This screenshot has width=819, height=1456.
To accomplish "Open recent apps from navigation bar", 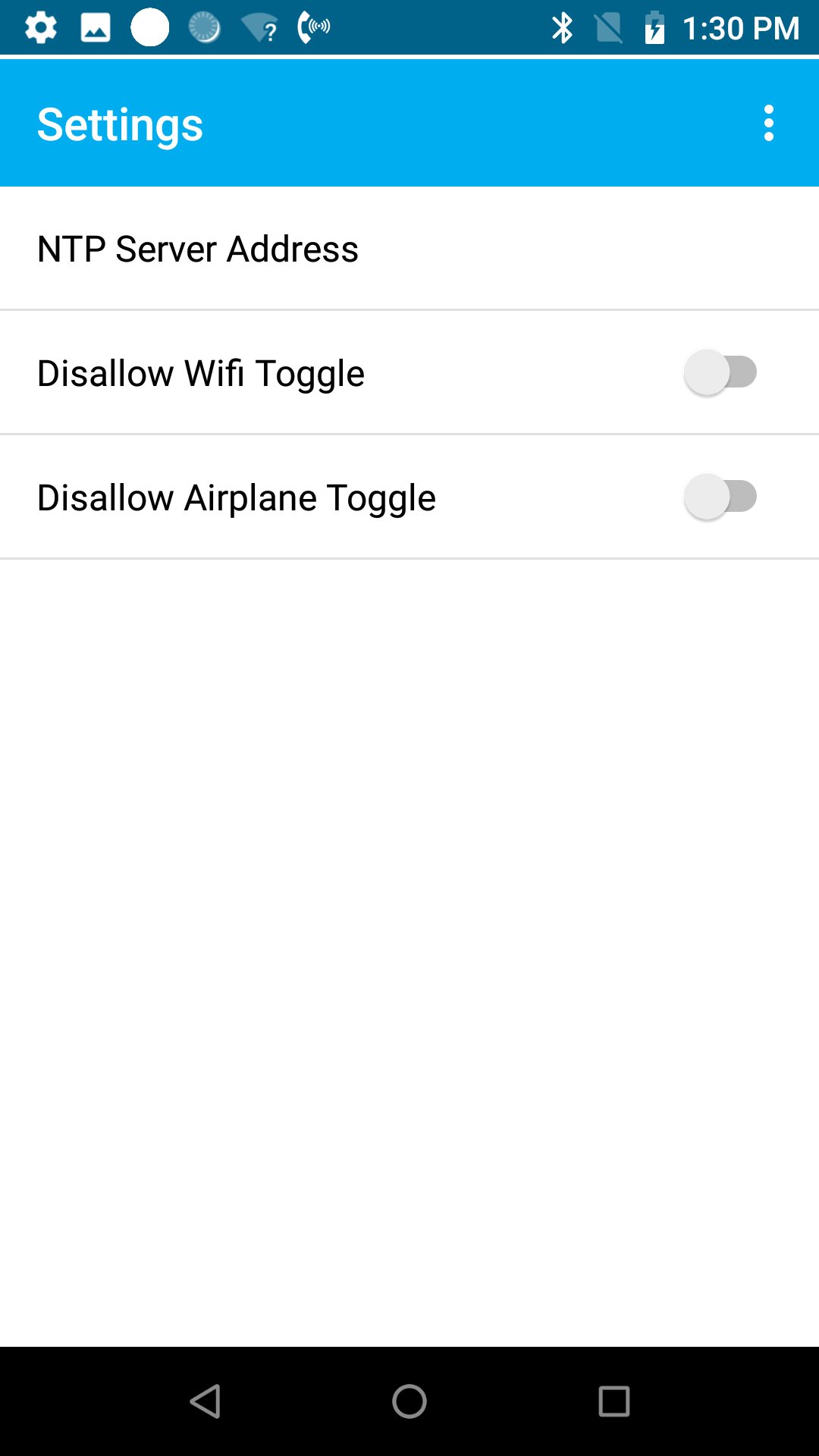I will coord(613,1401).
